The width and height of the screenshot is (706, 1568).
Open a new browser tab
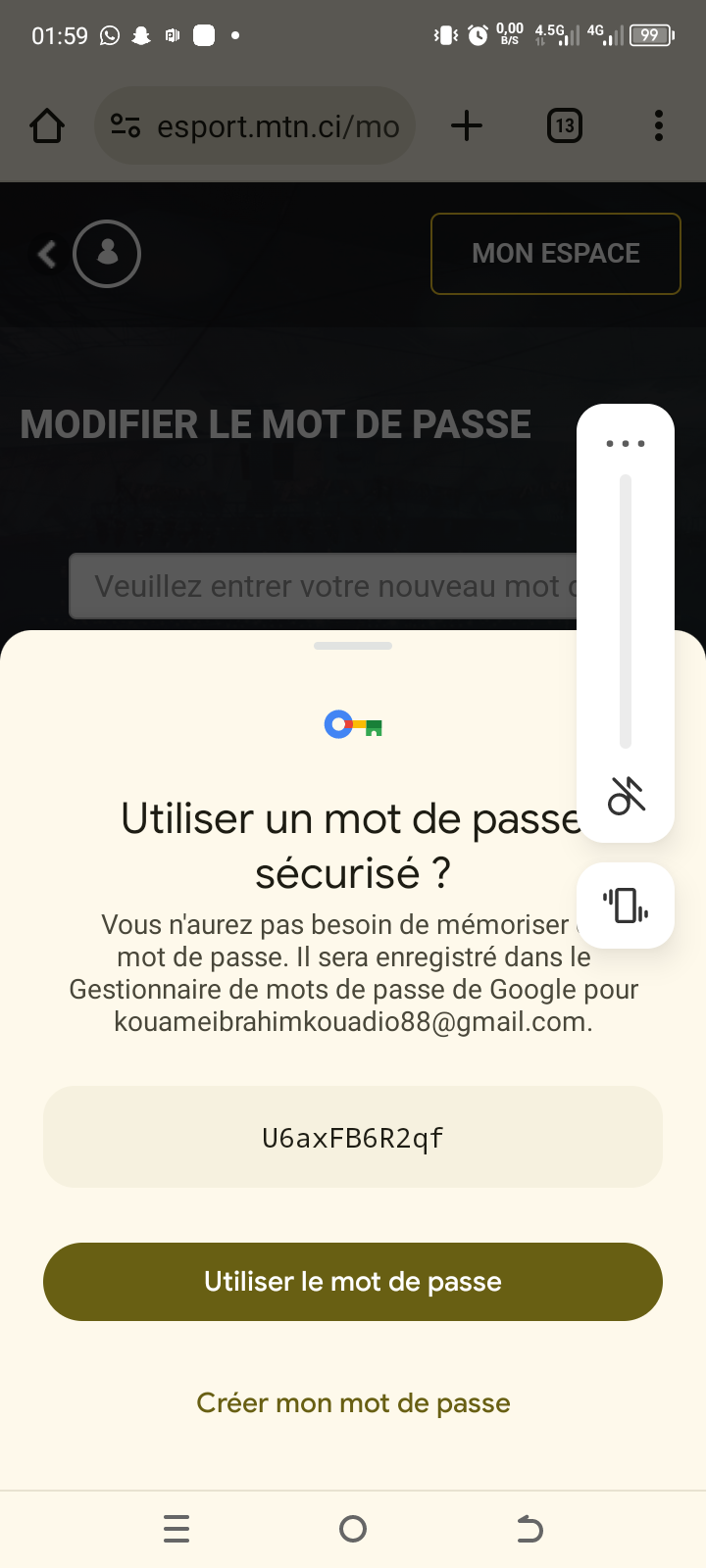pyautogui.click(x=467, y=125)
